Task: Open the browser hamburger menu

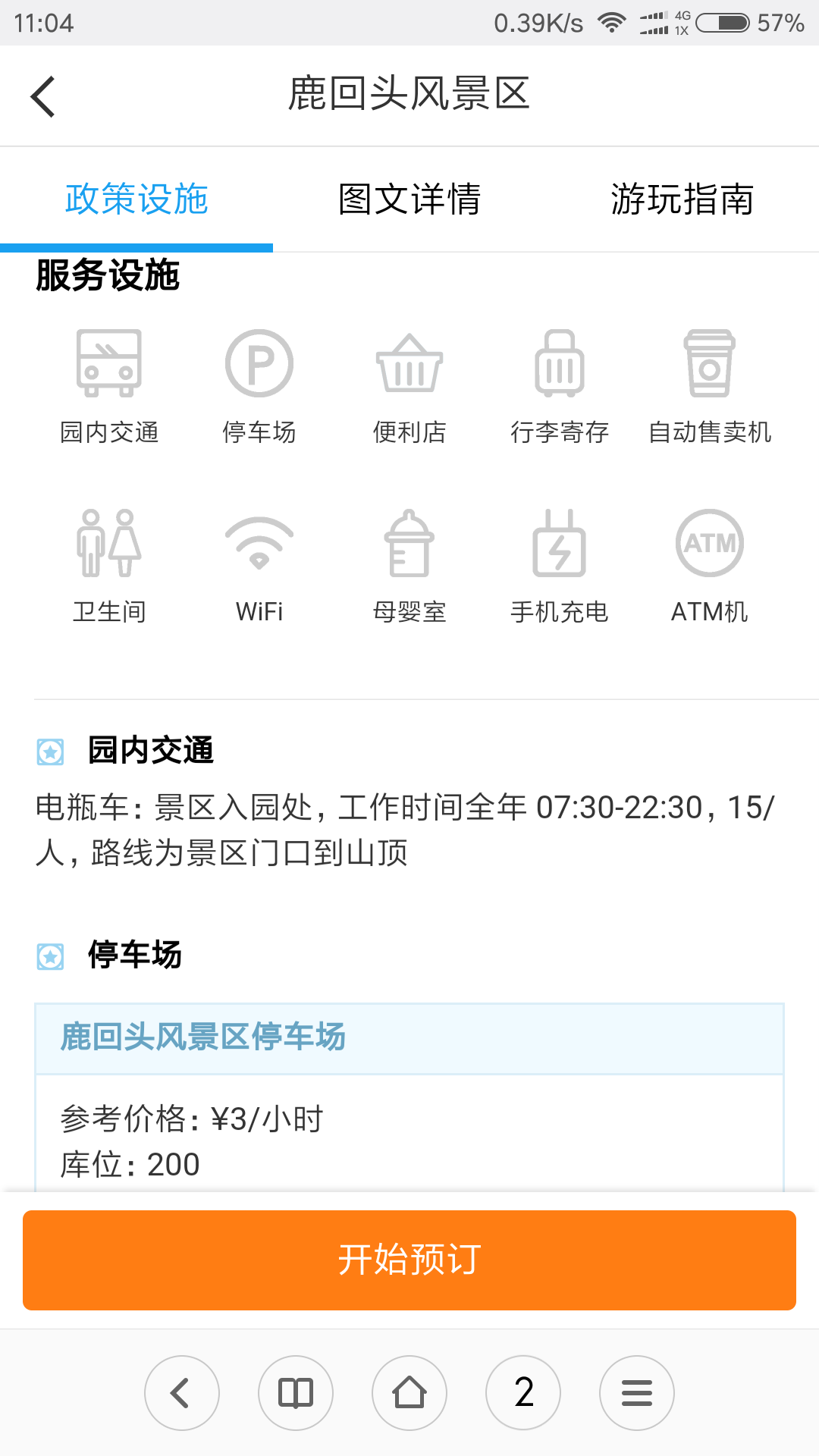Action: [637, 1393]
